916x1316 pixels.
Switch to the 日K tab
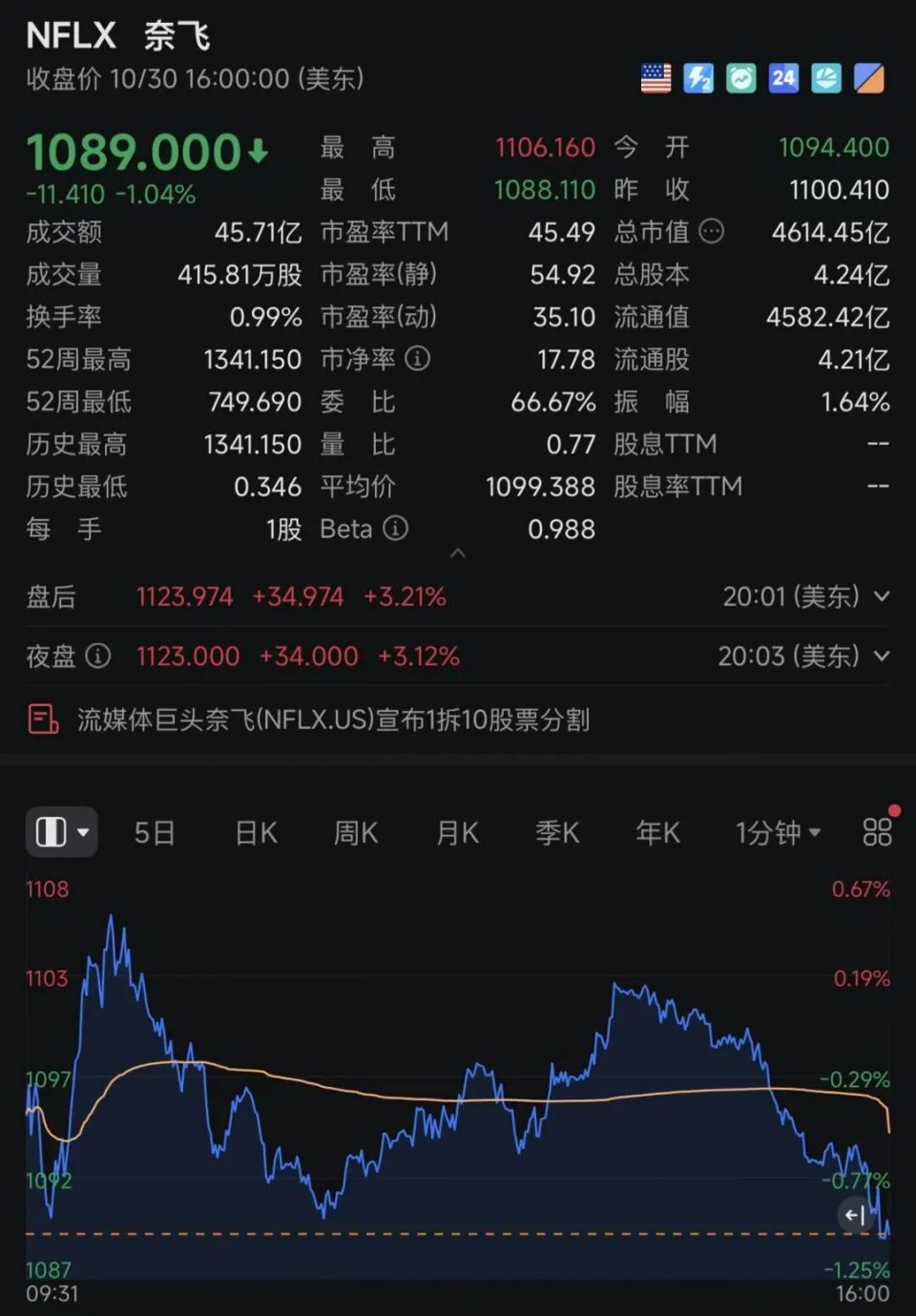pyautogui.click(x=254, y=832)
